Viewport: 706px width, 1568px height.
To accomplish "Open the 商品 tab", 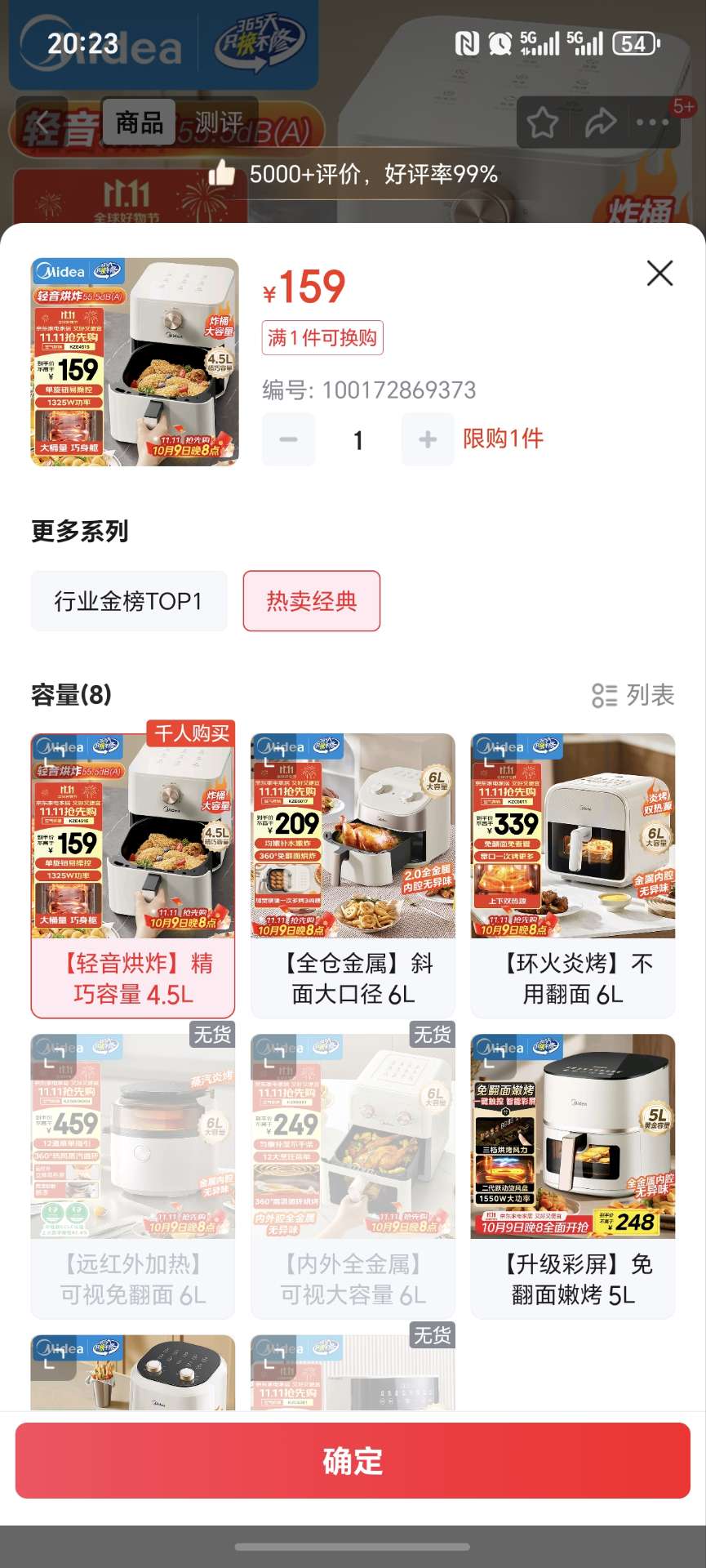I will 140,122.
